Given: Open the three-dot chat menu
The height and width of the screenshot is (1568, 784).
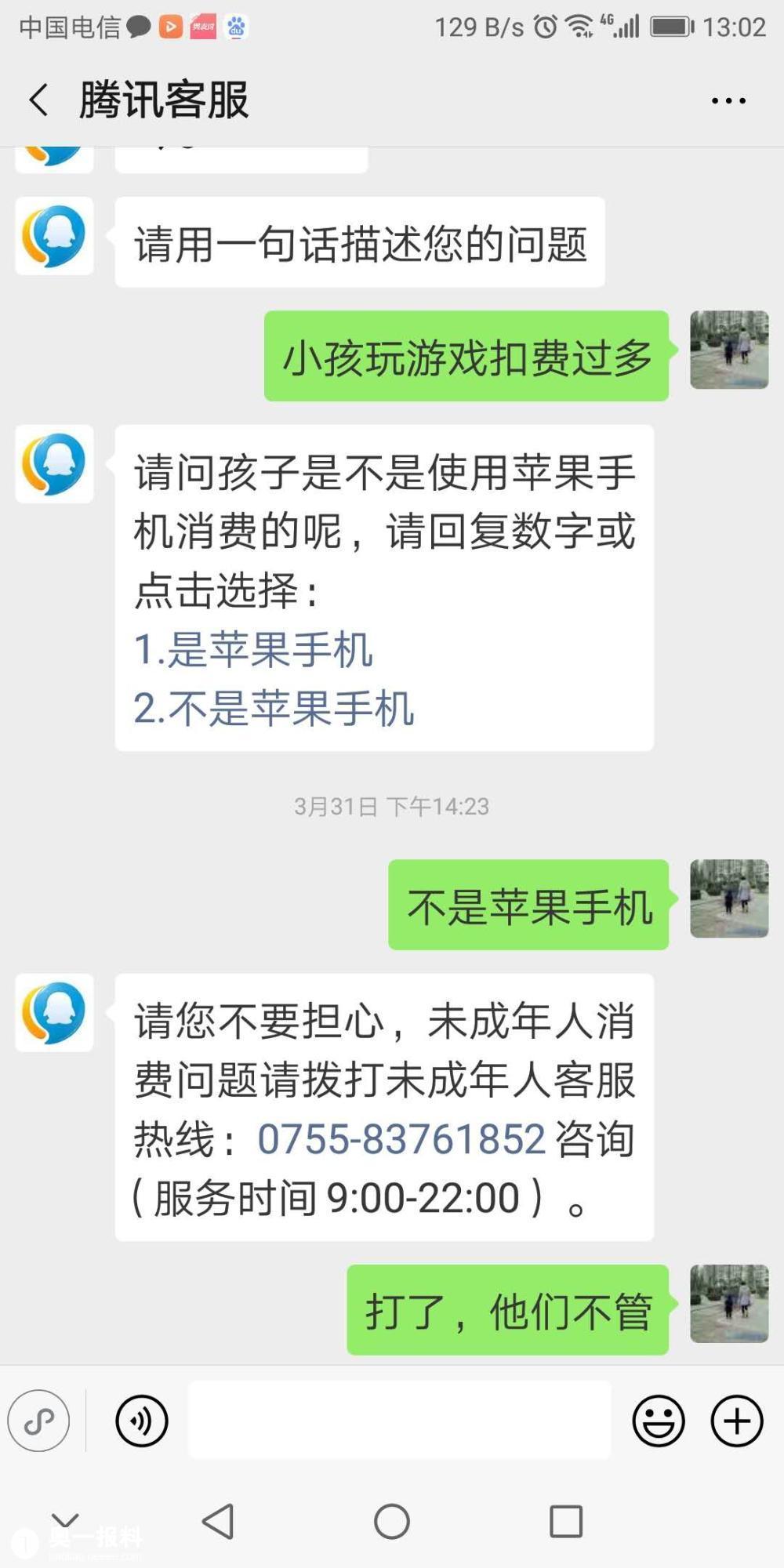Looking at the screenshot, I should tap(728, 100).
